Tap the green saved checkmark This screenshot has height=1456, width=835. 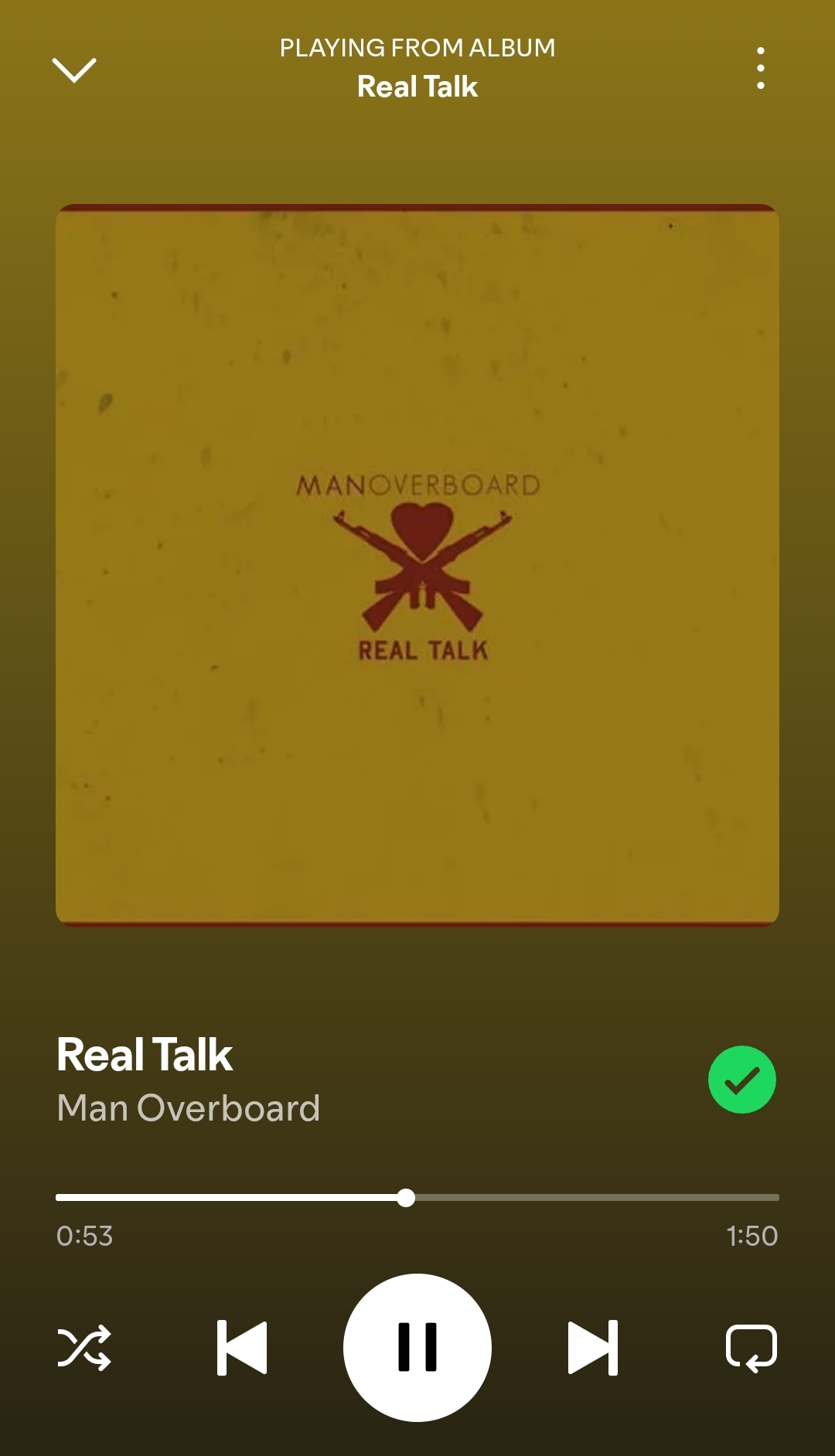coord(741,1080)
